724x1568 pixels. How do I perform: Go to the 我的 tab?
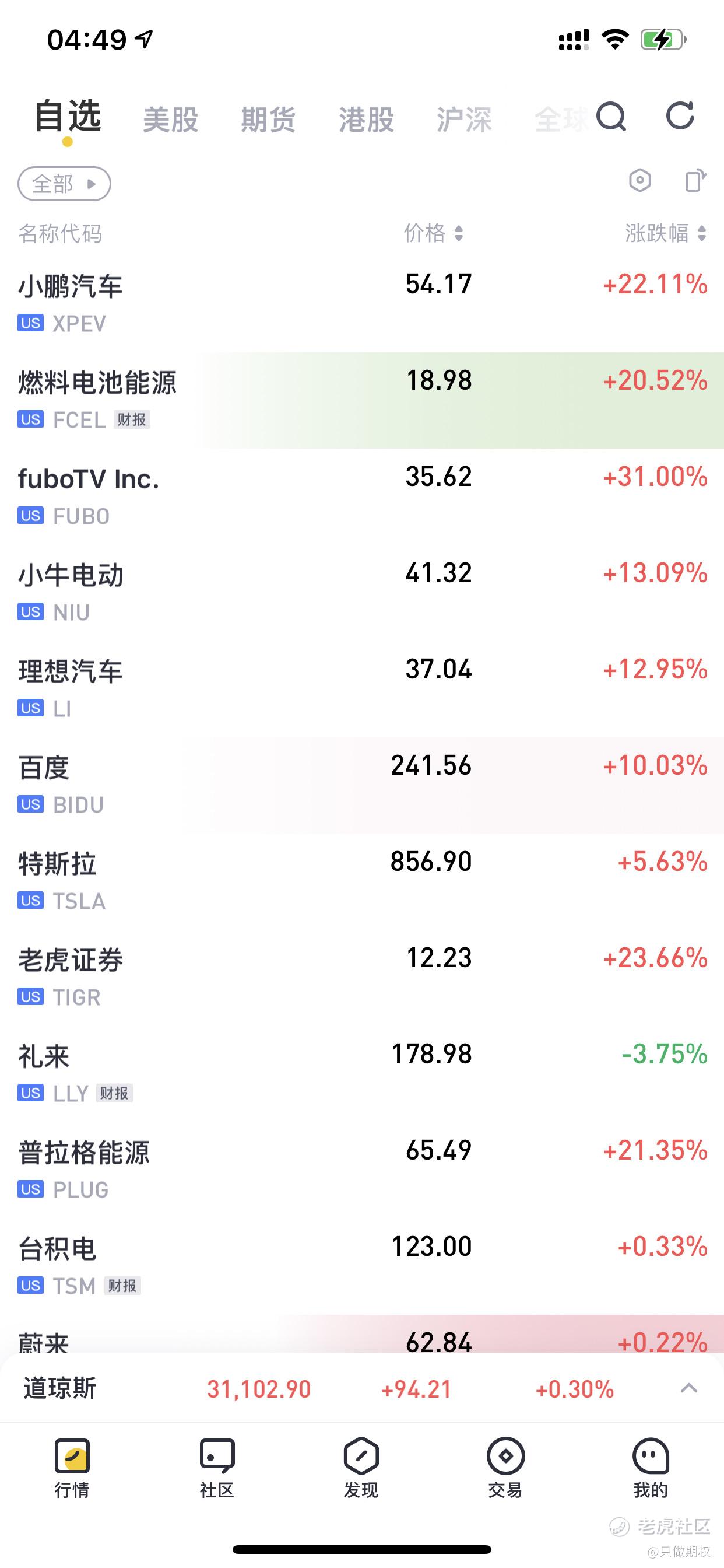pos(651,1468)
